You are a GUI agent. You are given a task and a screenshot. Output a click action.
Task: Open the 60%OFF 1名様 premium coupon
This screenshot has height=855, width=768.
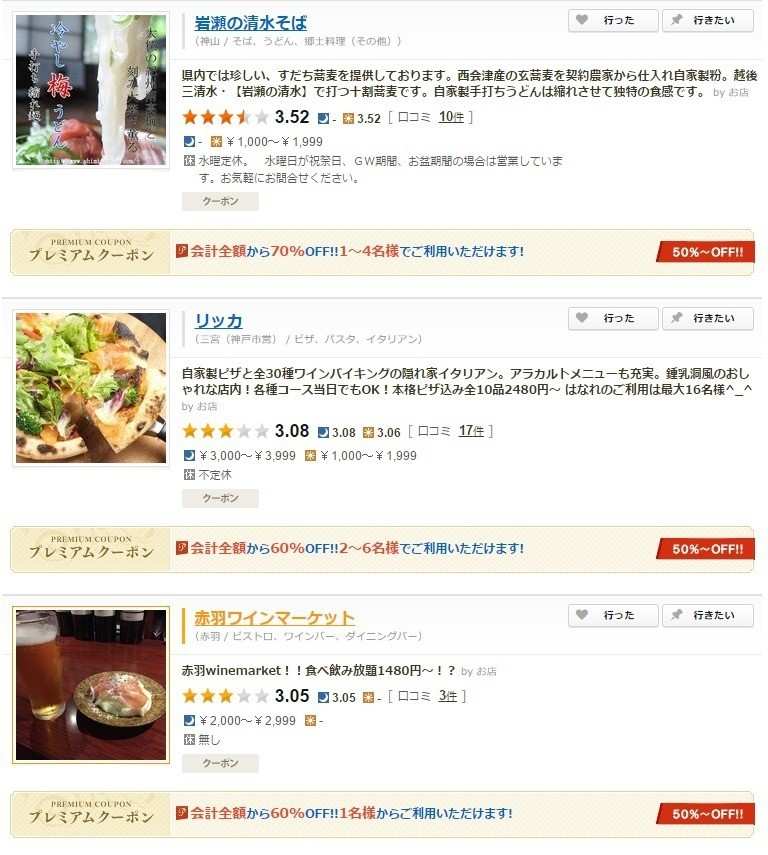(383, 814)
